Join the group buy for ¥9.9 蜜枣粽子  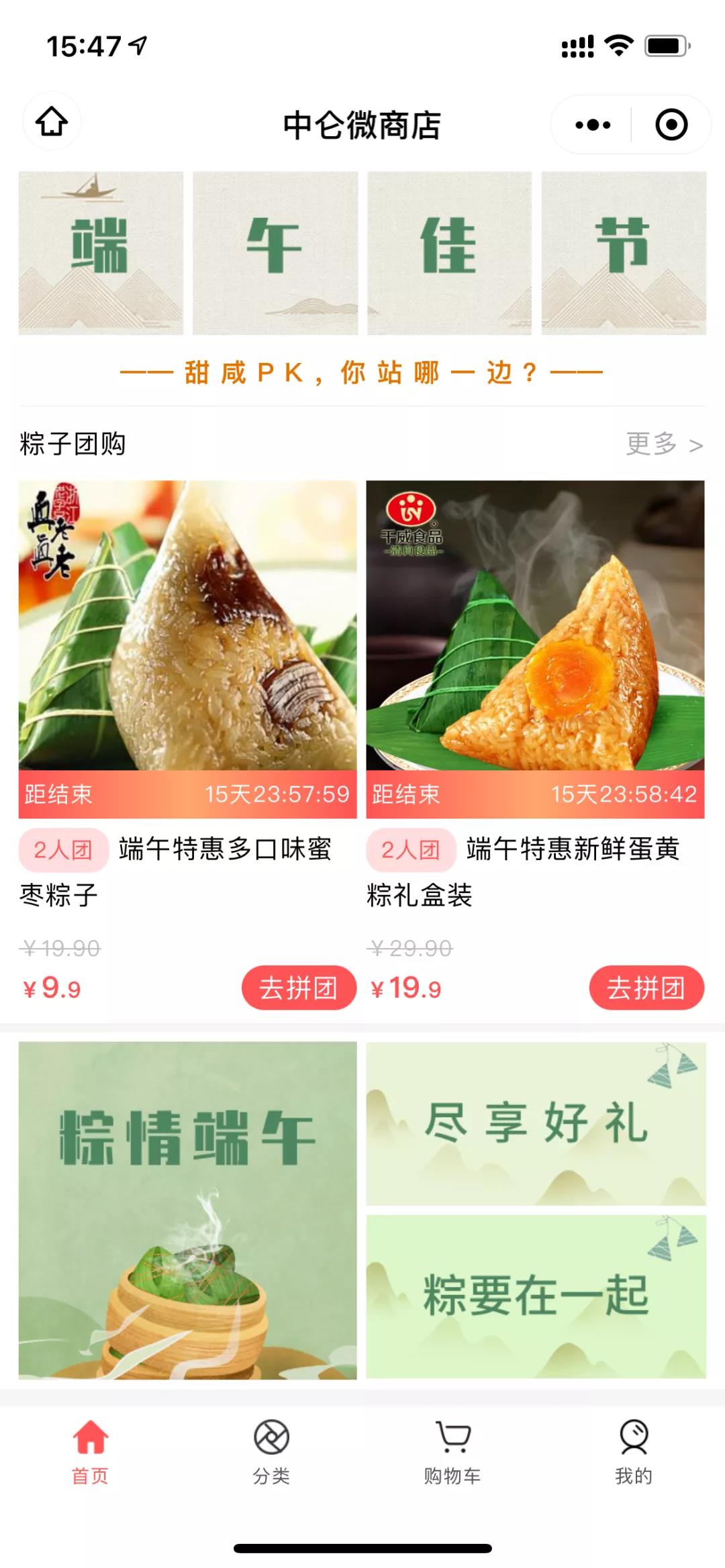pos(298,988)
